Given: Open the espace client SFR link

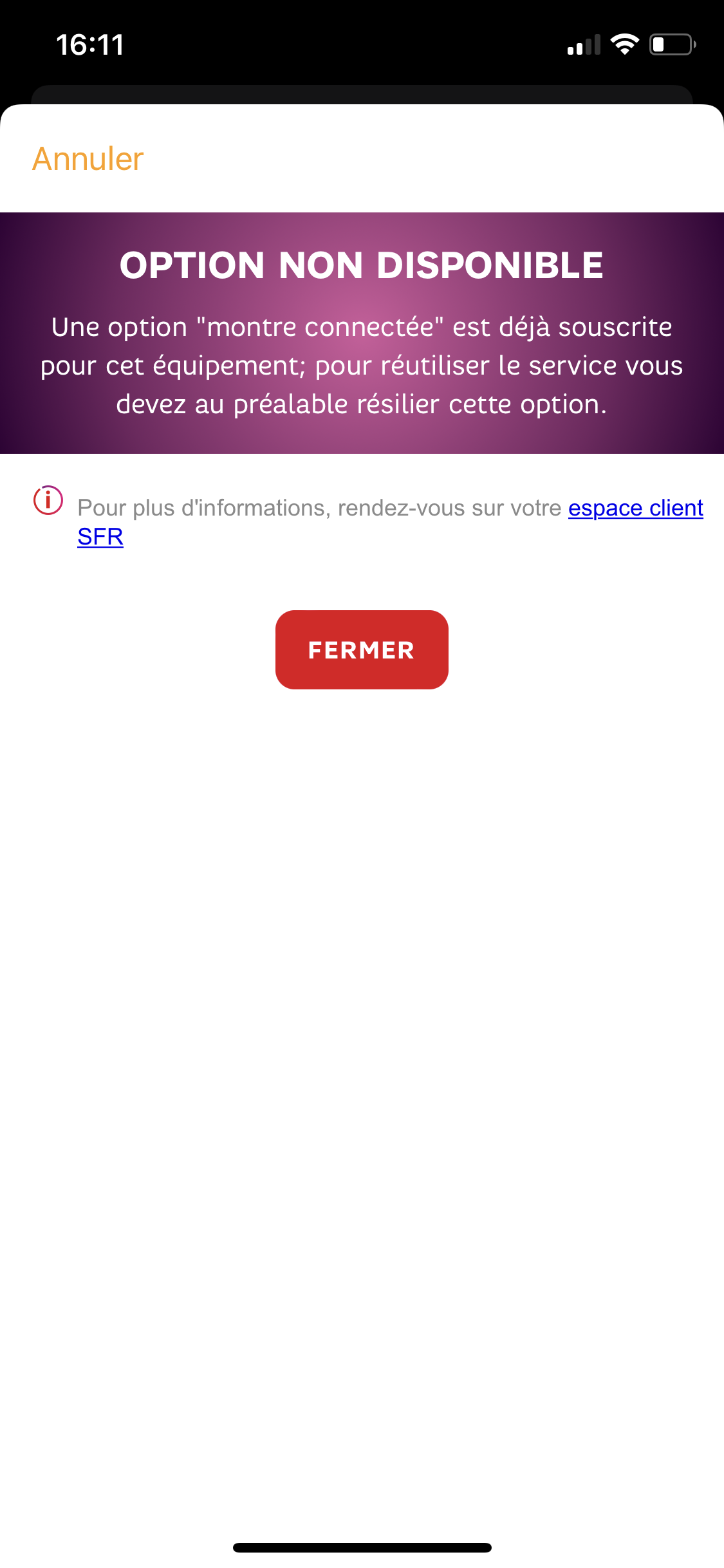Looking at the screenshot, I should pyautogui.click(x=635, y=509).
